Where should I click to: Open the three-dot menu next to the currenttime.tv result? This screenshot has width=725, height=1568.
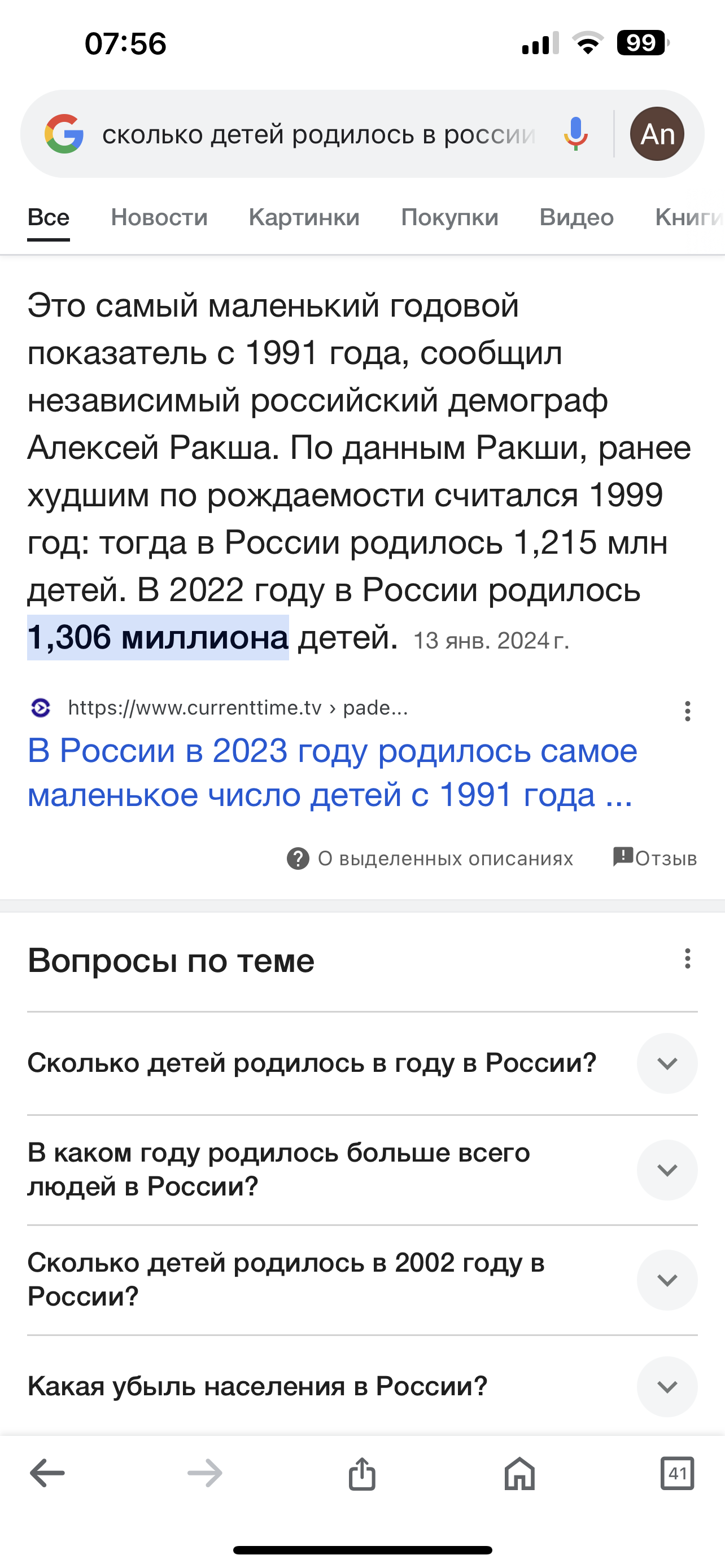(687, 711)
